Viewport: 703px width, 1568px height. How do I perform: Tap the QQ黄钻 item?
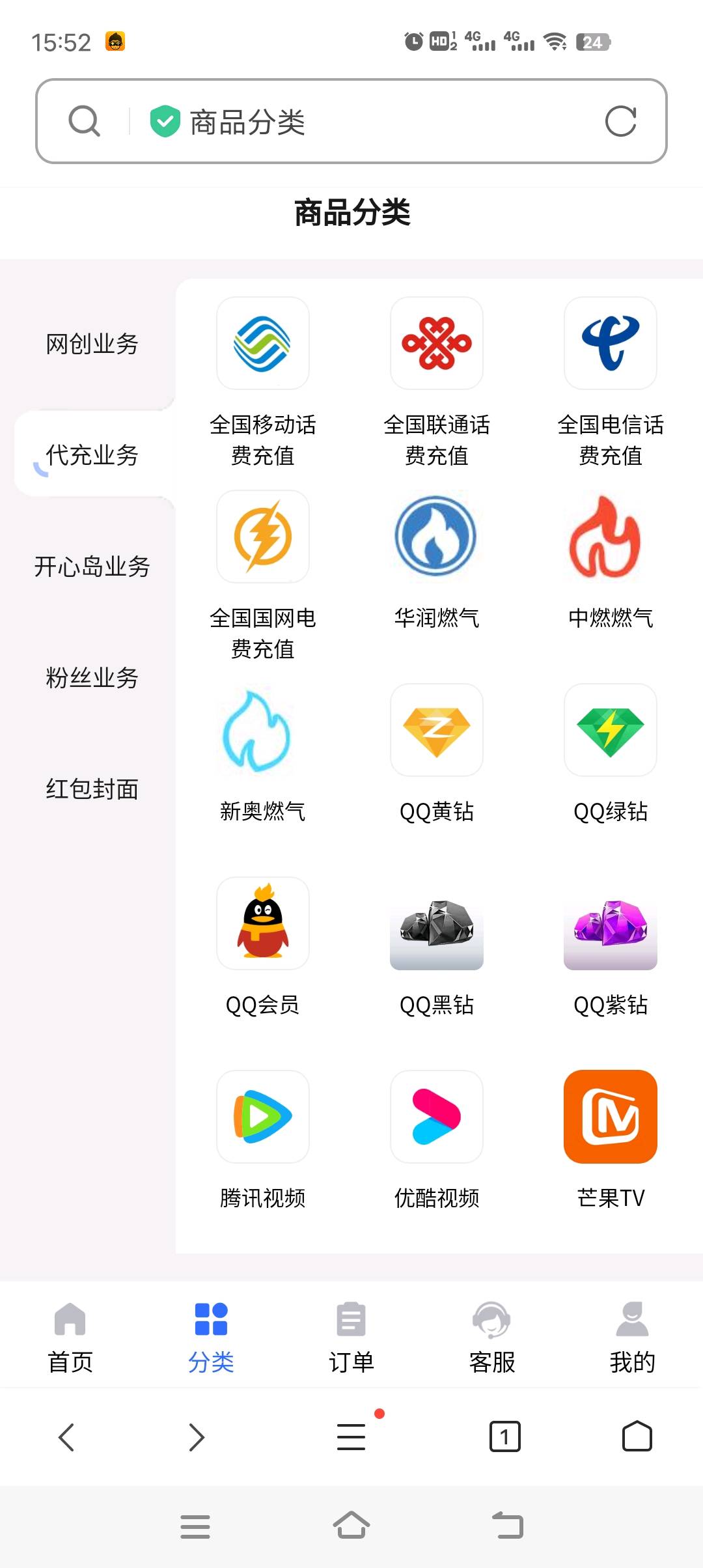pyautogui.click(x=436, y=731)
